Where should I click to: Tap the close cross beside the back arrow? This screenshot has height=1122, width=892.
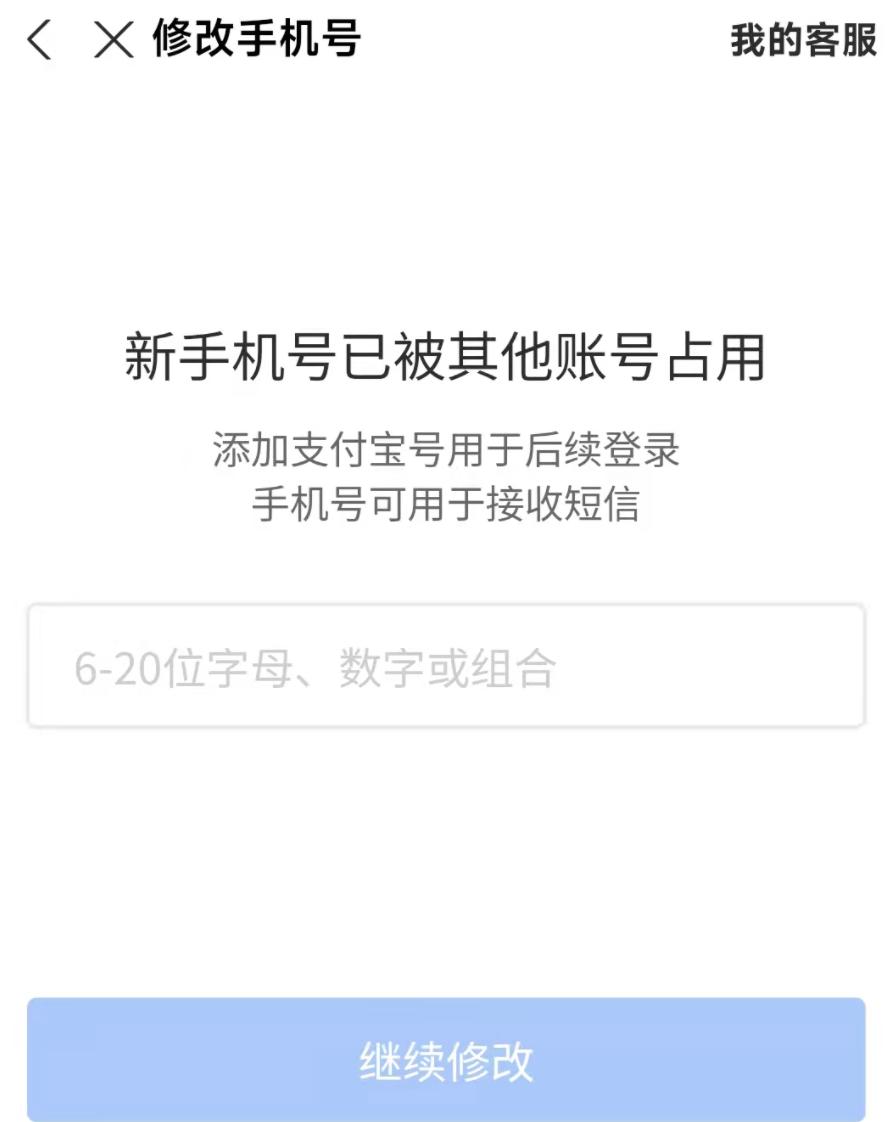point(110,42)
